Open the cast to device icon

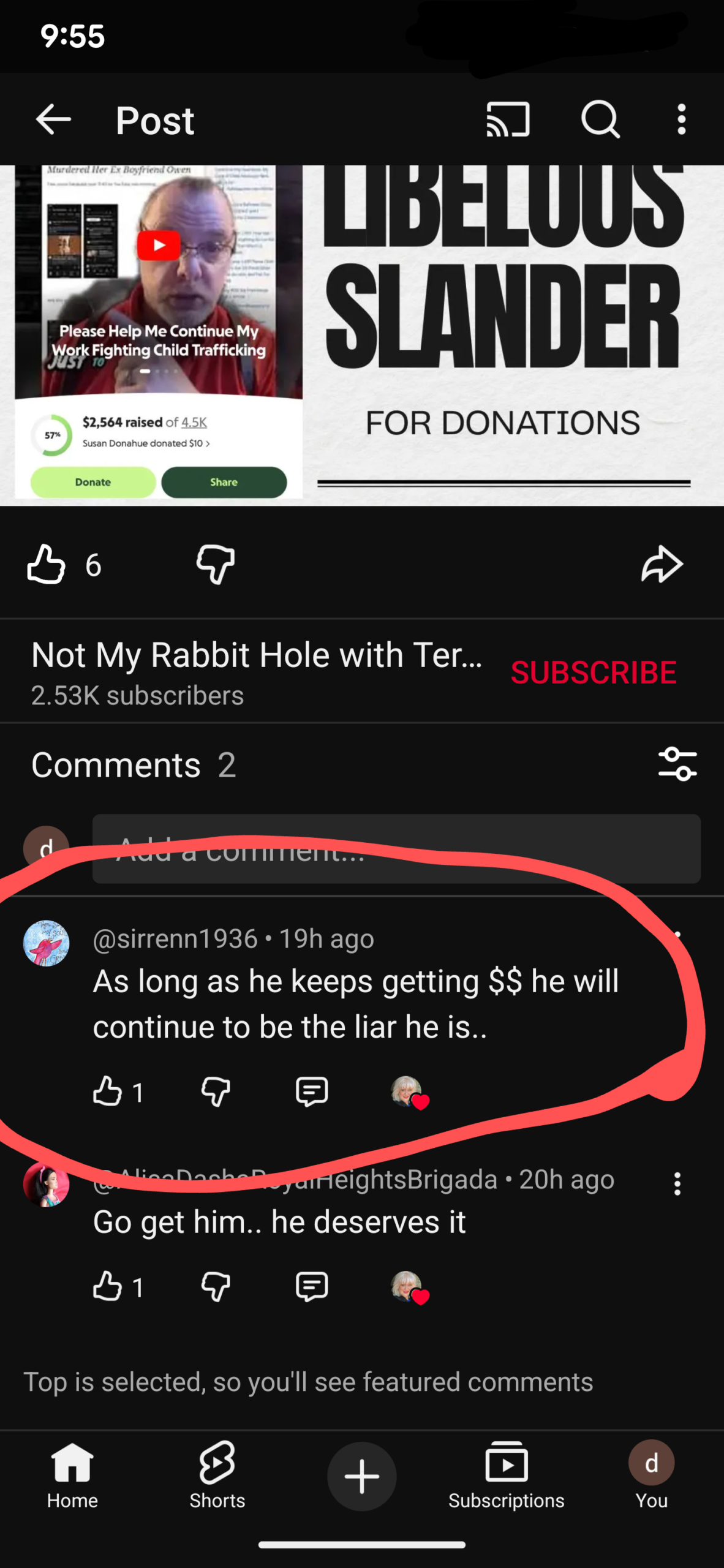pos(508,119)
